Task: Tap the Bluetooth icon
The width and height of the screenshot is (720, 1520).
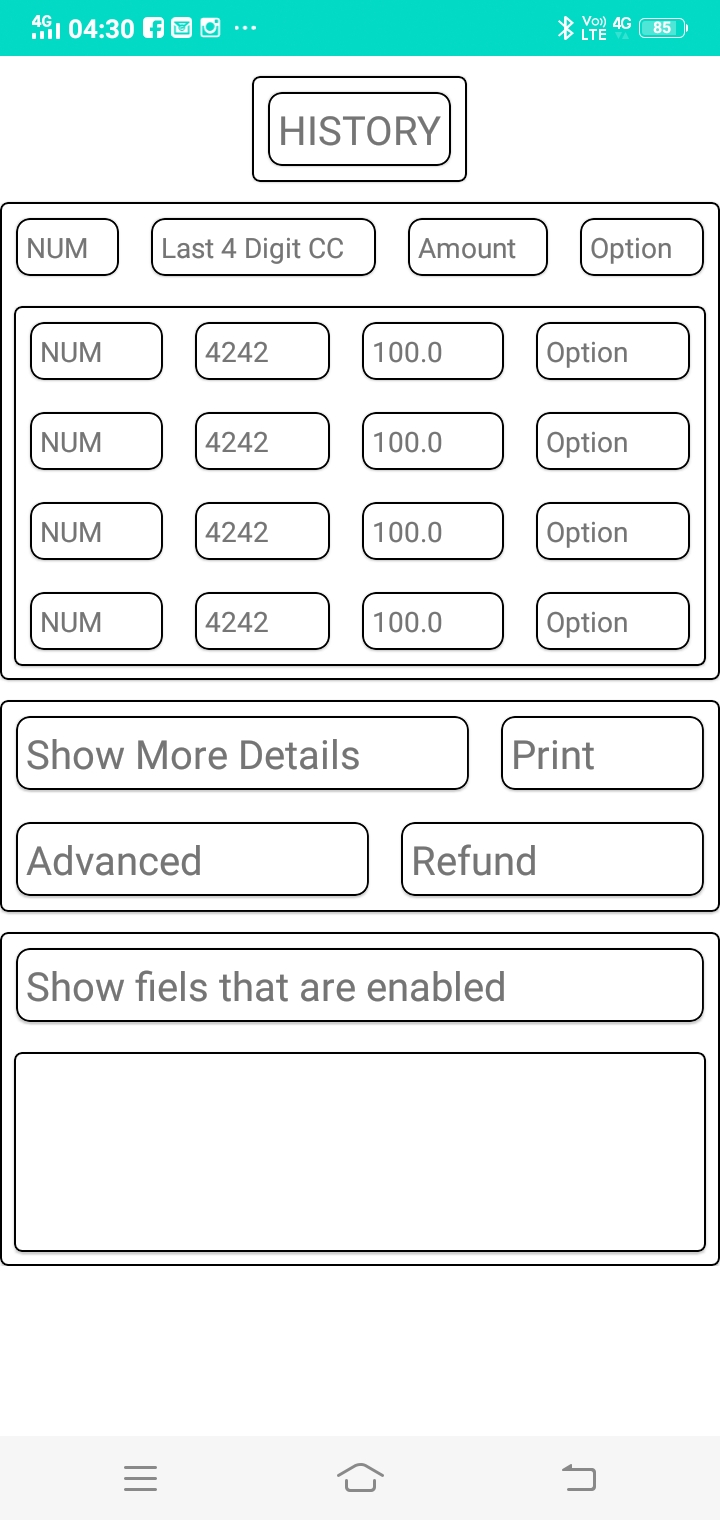Action: (x=565, y=28)
